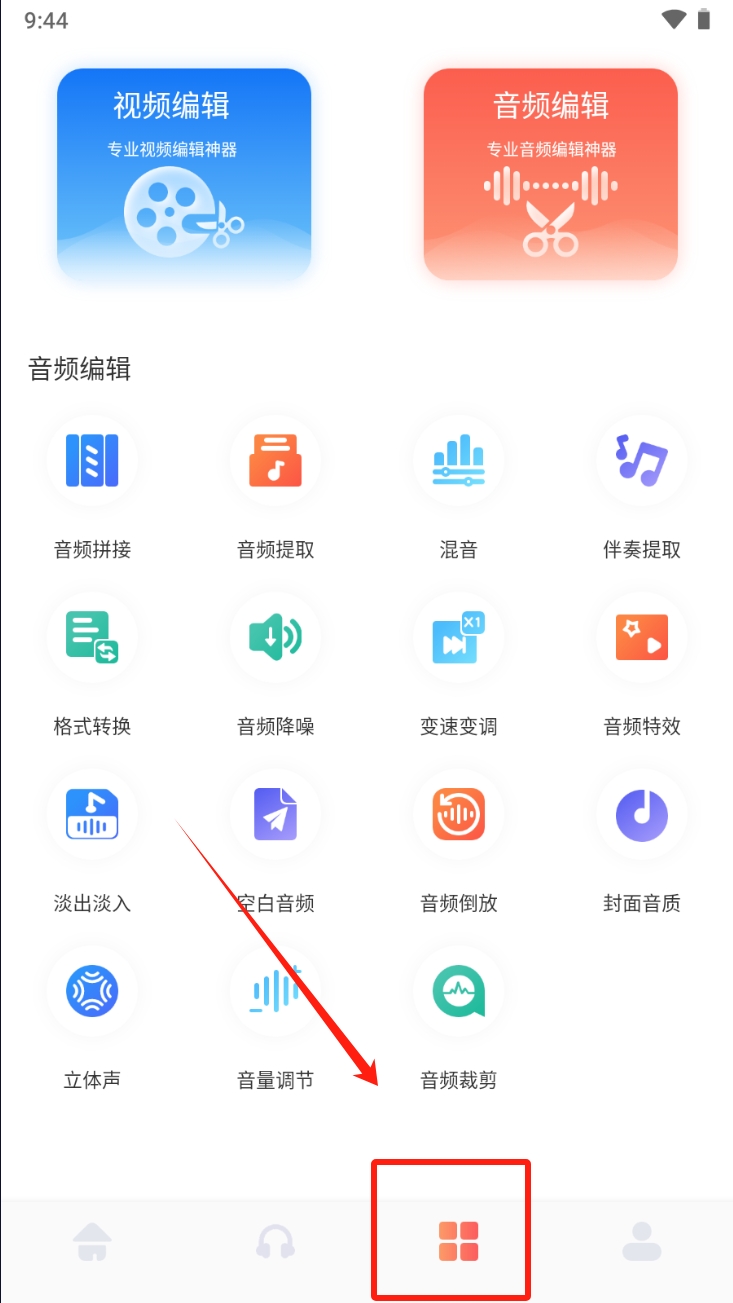Choose 格式转换 format conversion
Screen dimensions: 733x1303
click(92, 638)
